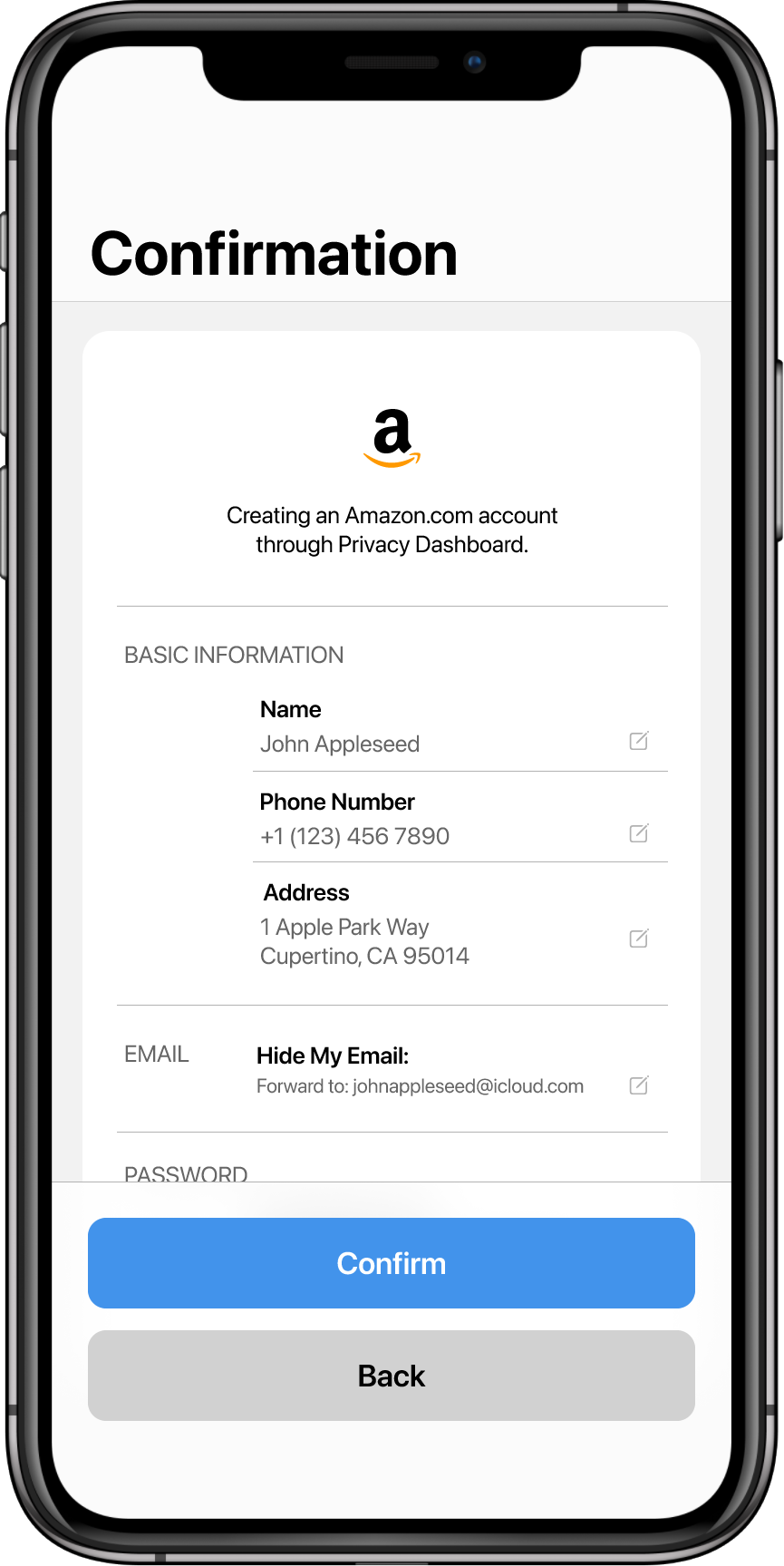Edit the Name field
The width and height of the screenshot is (784, 1566).
click(x=639, y=741)
